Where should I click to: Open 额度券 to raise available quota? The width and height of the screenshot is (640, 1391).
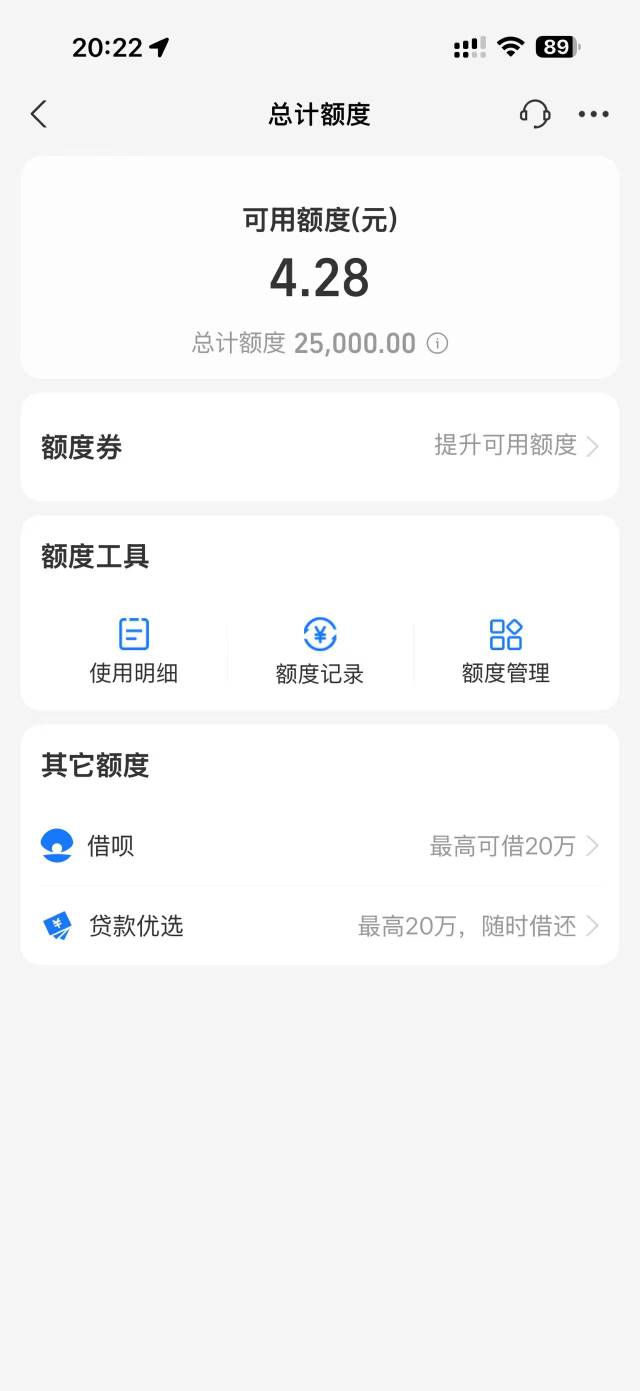(x=320, y=446)
